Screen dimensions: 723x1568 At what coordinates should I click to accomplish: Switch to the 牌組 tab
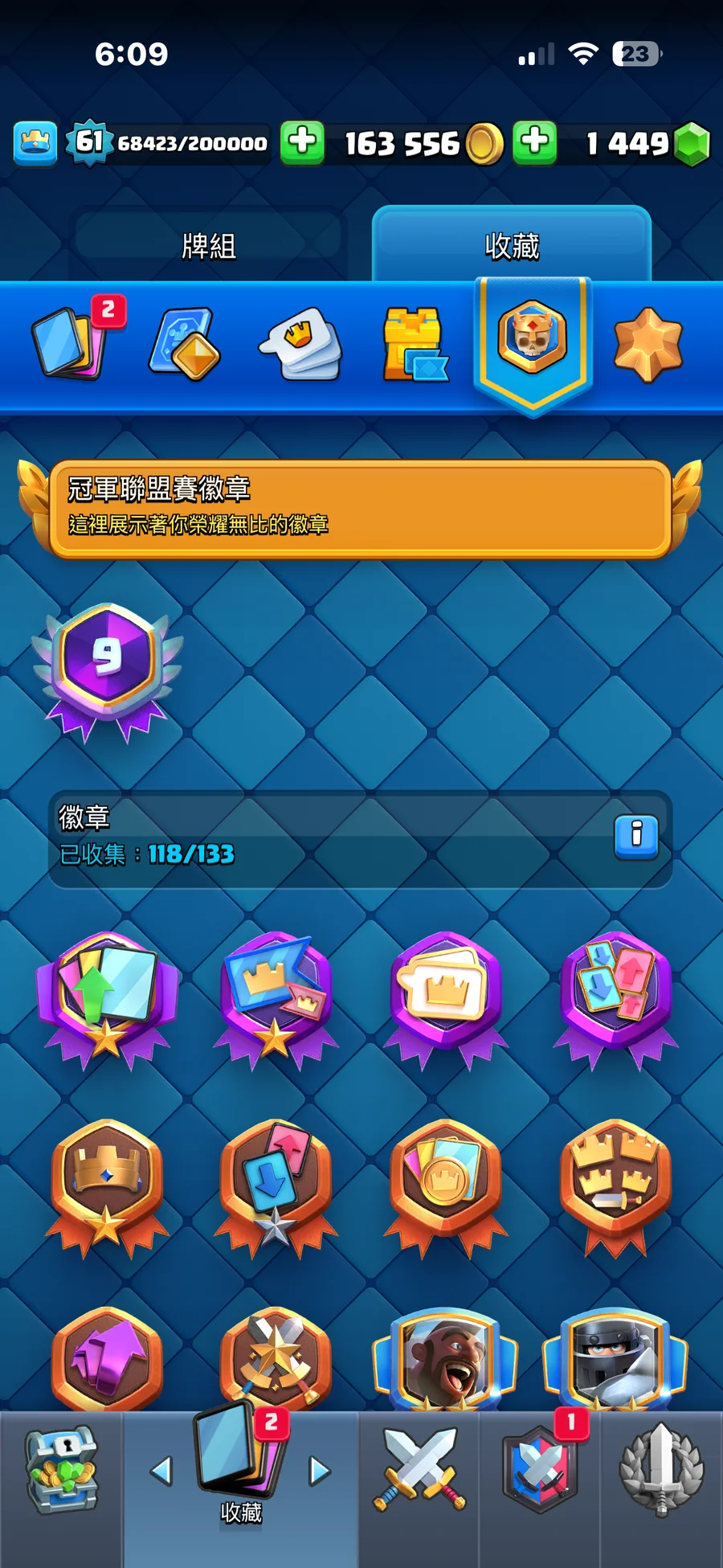point(209,245)
